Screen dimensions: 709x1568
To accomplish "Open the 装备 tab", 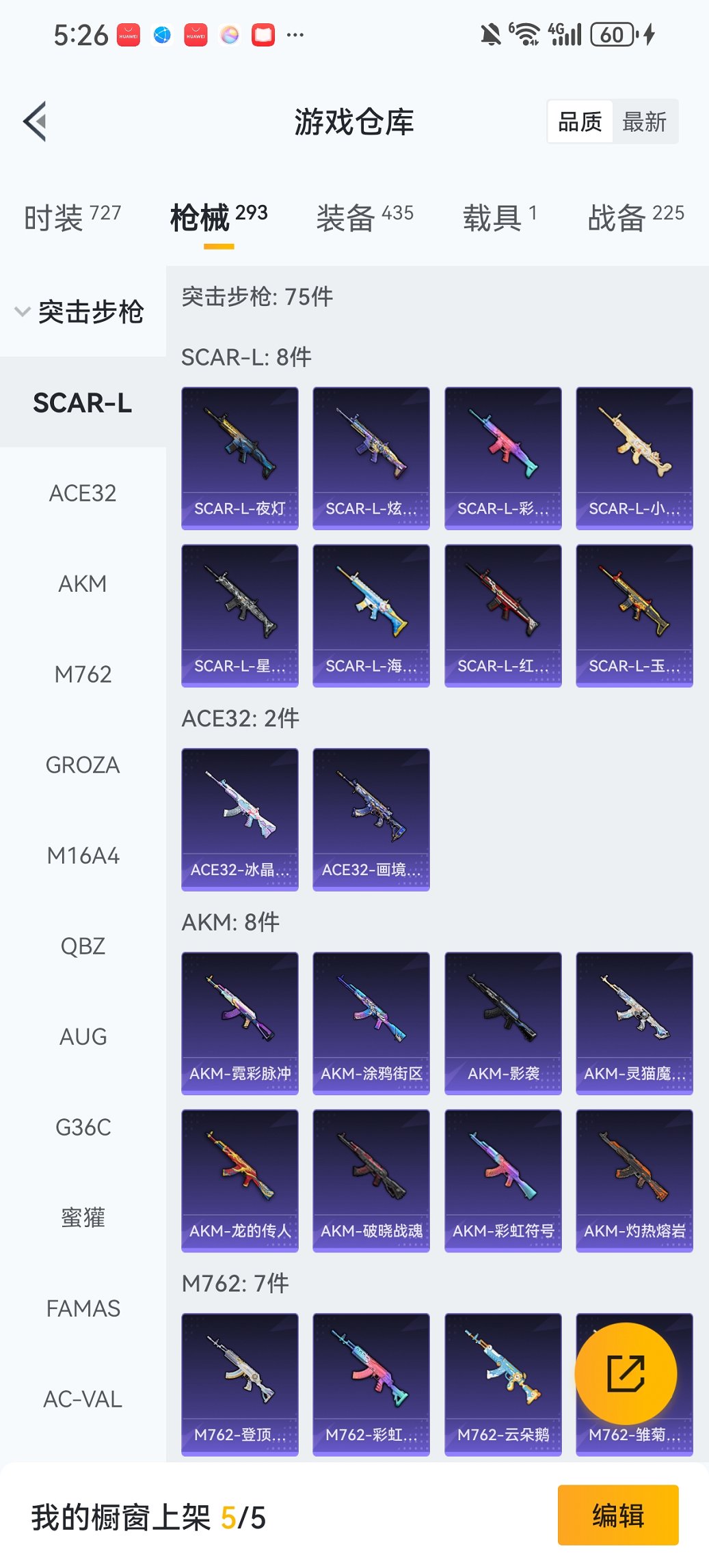I will (x=364, y=218).
